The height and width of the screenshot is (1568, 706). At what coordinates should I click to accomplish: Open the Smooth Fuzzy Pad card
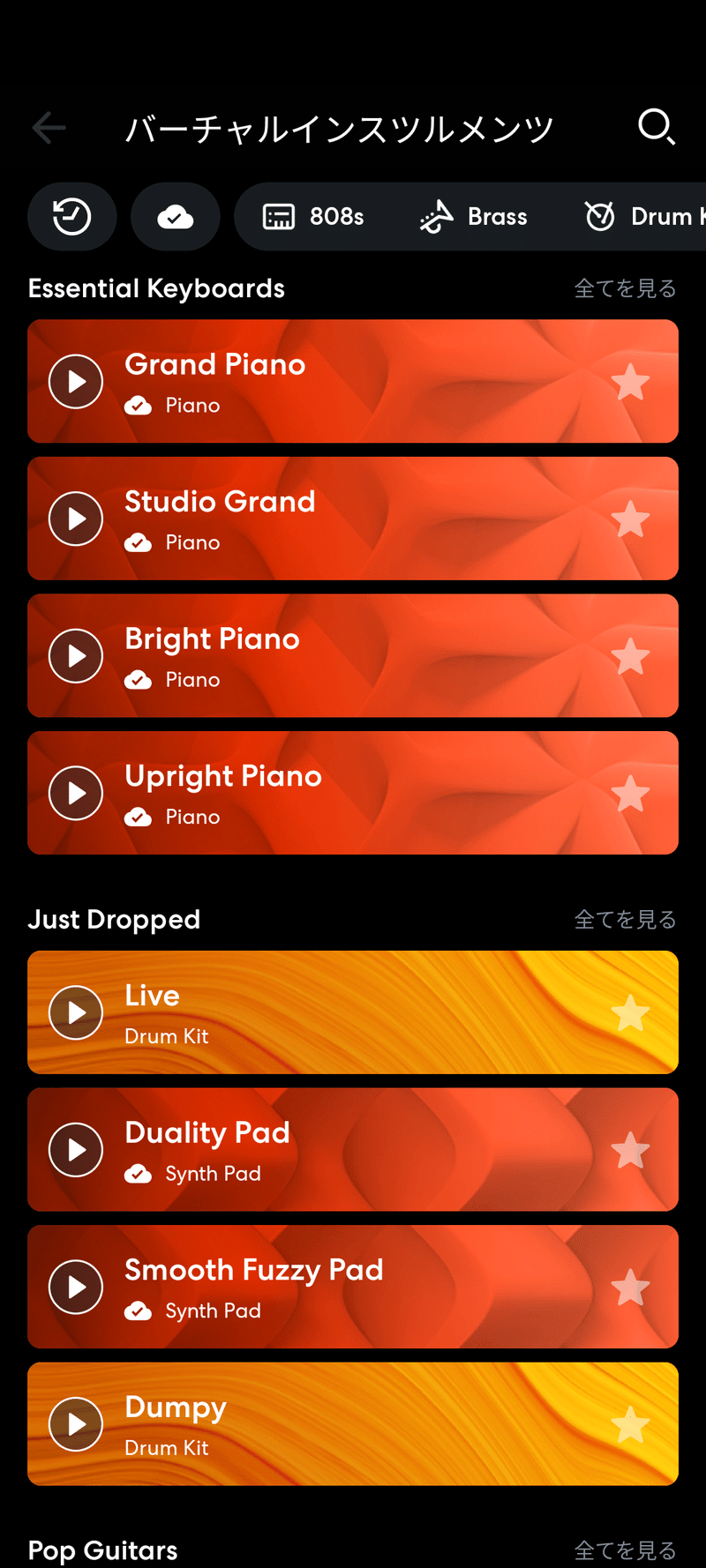pos(353,1287)
